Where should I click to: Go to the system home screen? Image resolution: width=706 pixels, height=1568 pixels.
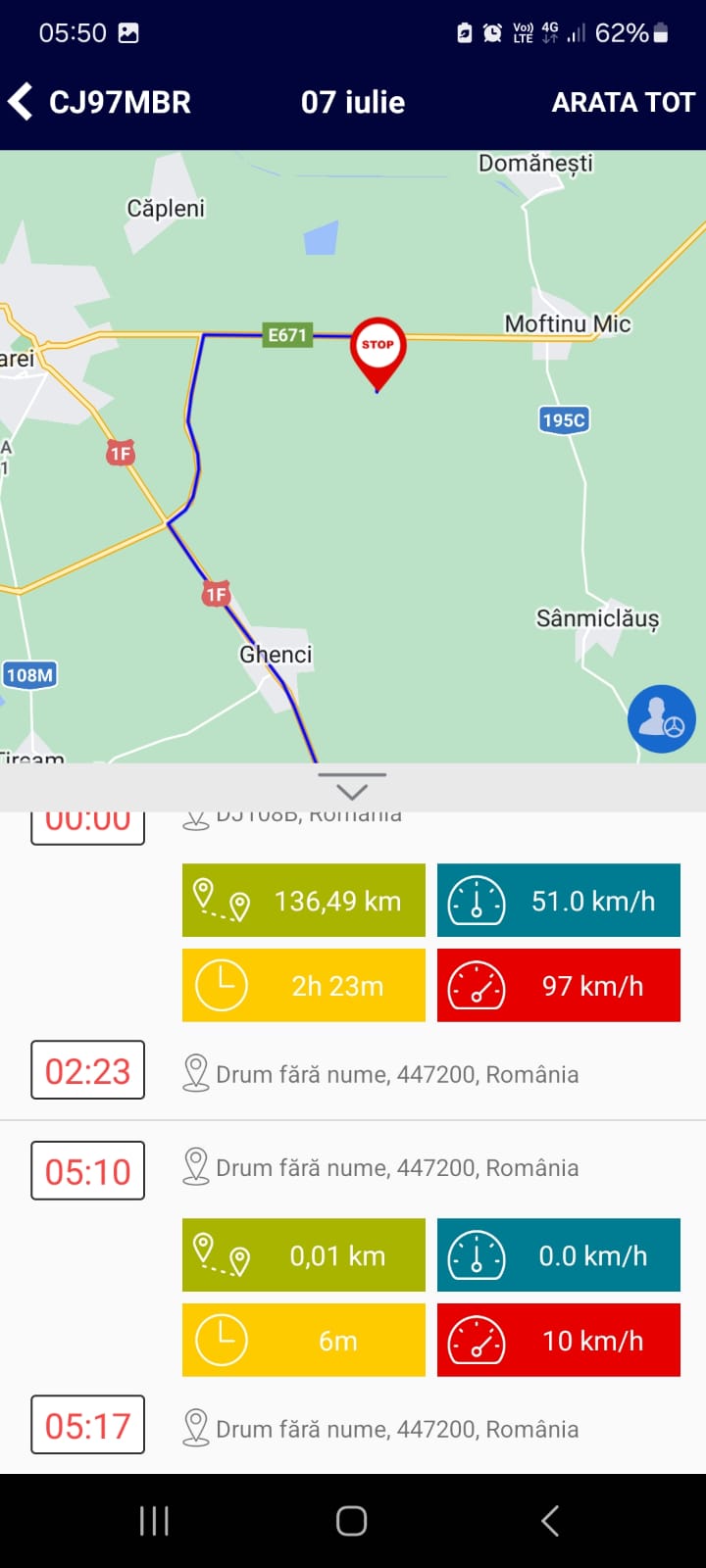(352, 1521)
